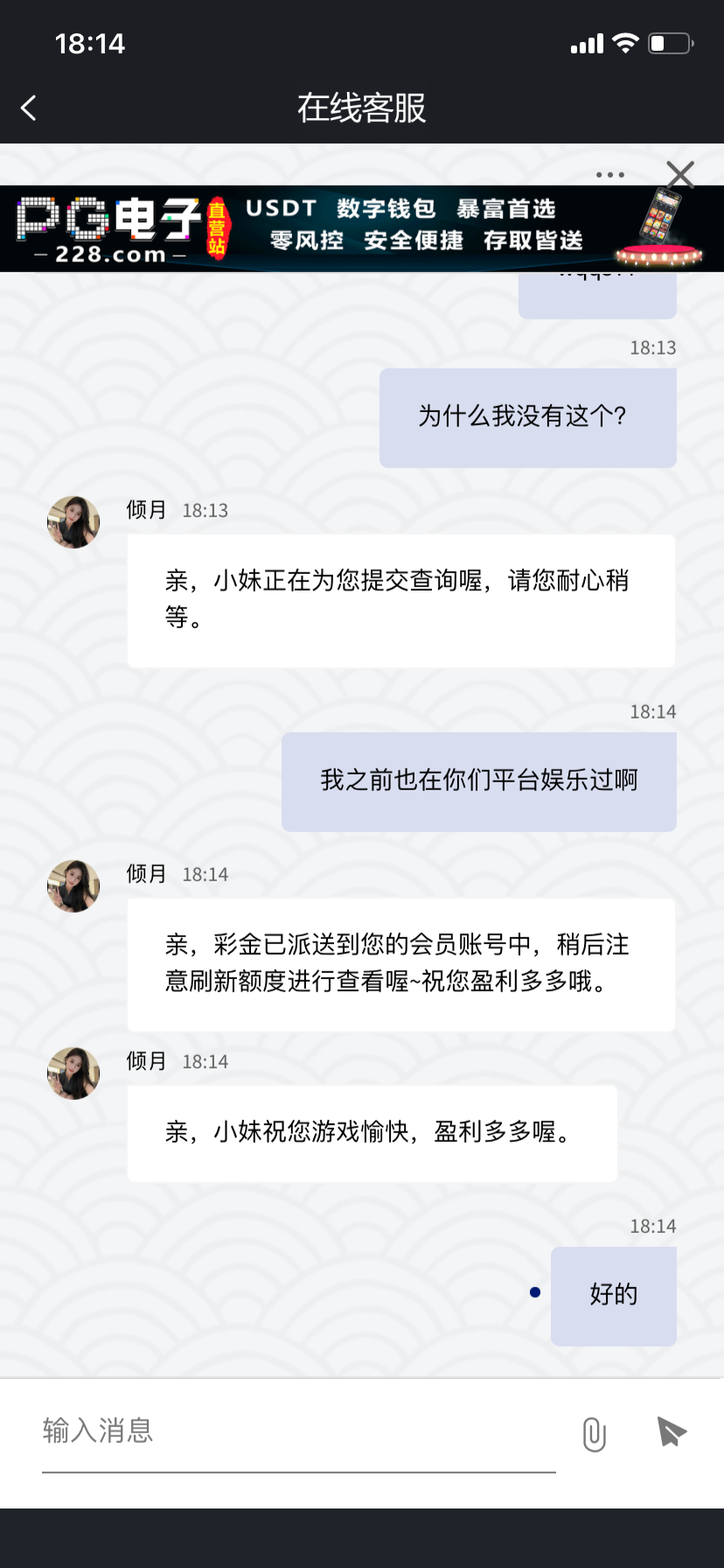This screenshot has height=1568, width=724.
Task: Open the PG电子 228.com banner
Action: tap(350, 230)
